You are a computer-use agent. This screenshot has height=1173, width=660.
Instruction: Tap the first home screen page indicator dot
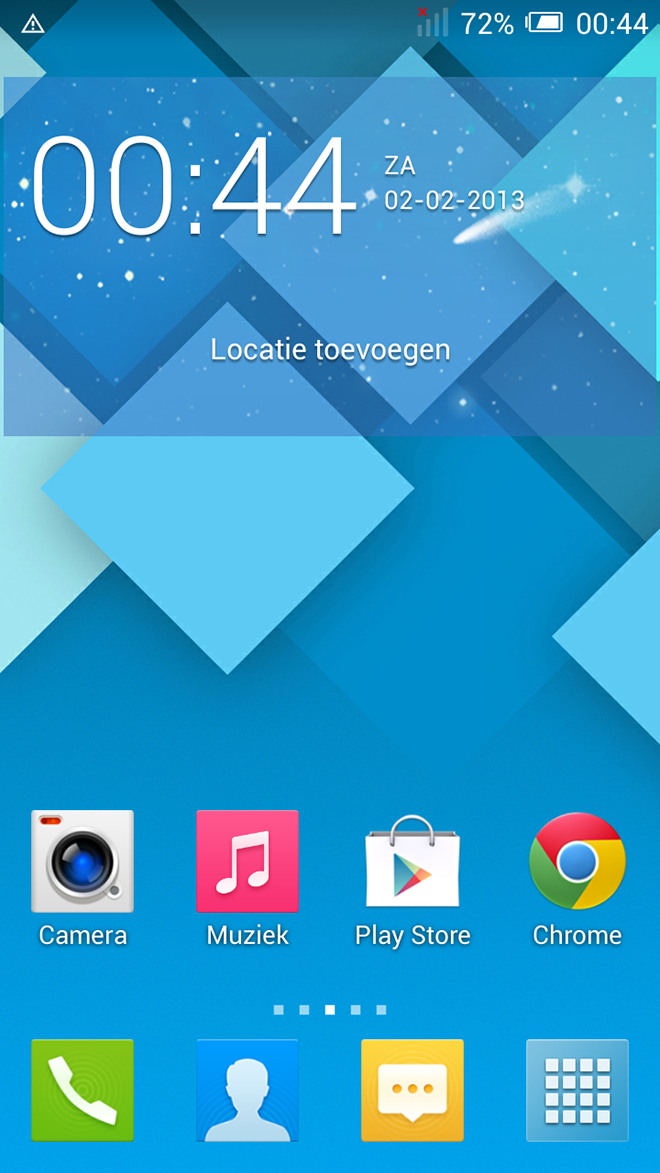279,1010
